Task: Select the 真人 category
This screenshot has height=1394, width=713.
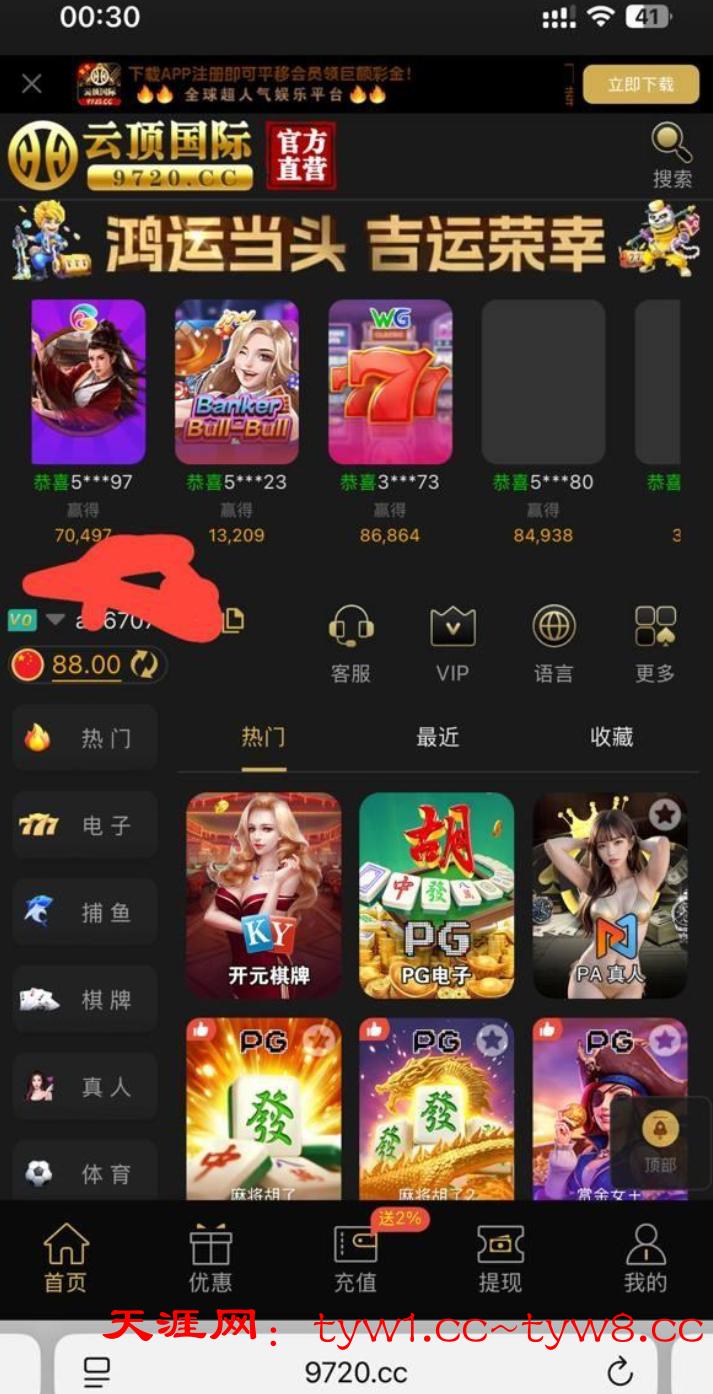Action: pyautogui.click(x=86, y=1086)
